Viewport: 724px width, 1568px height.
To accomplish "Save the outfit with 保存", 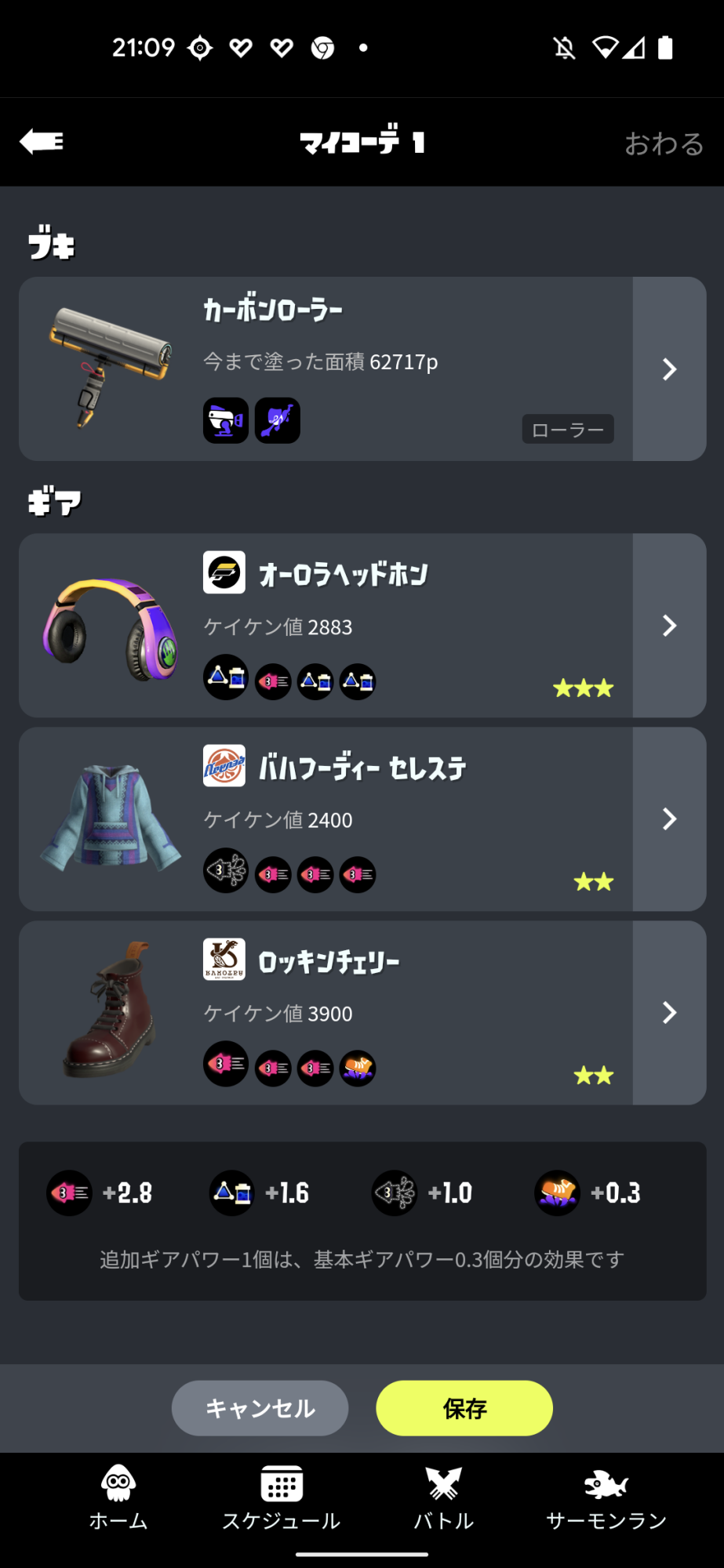I will point(464,1408).
